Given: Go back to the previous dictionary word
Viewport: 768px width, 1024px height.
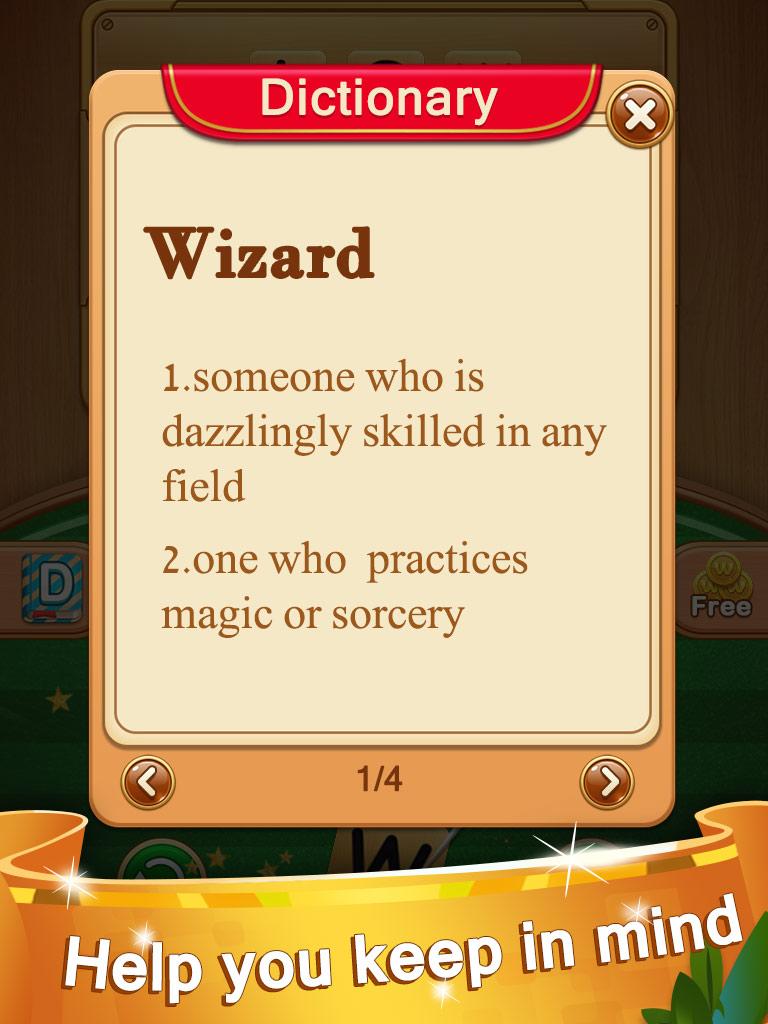Looking at the screenshot, I should coord(148,781).
